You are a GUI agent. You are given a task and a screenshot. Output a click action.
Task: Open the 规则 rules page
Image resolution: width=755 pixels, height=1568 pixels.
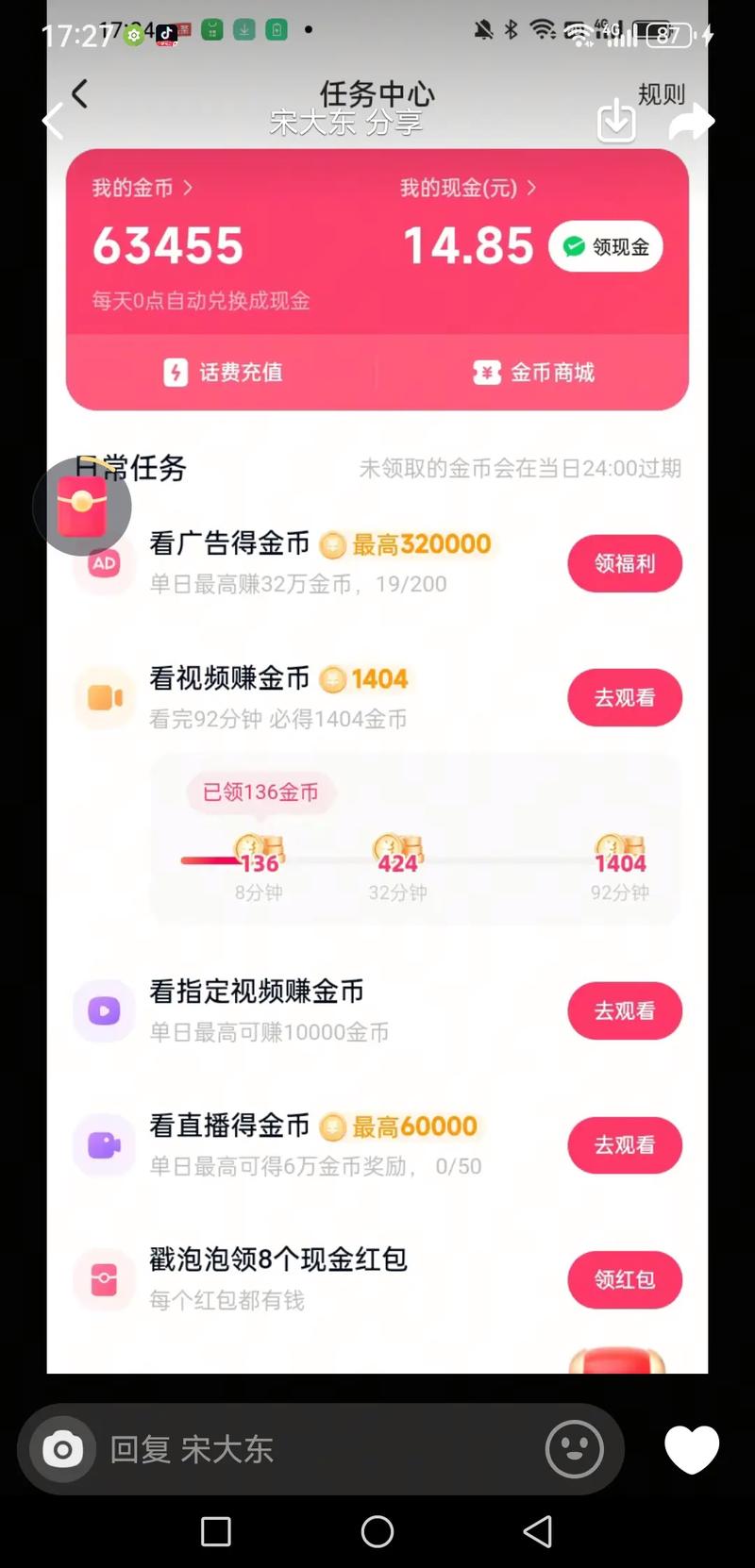pyautogui.click(x=662, y=94)
